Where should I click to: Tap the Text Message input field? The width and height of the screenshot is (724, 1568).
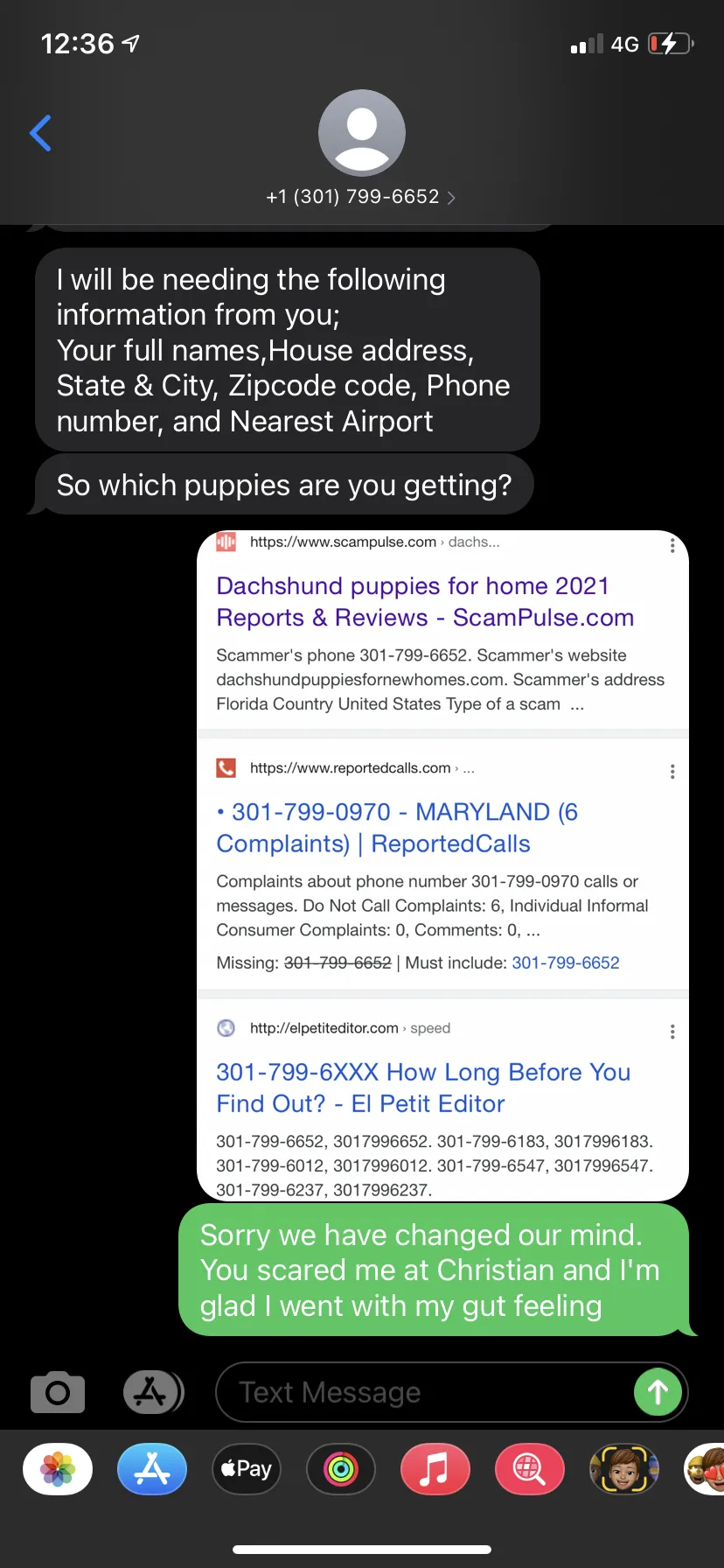coord(423,1391)
